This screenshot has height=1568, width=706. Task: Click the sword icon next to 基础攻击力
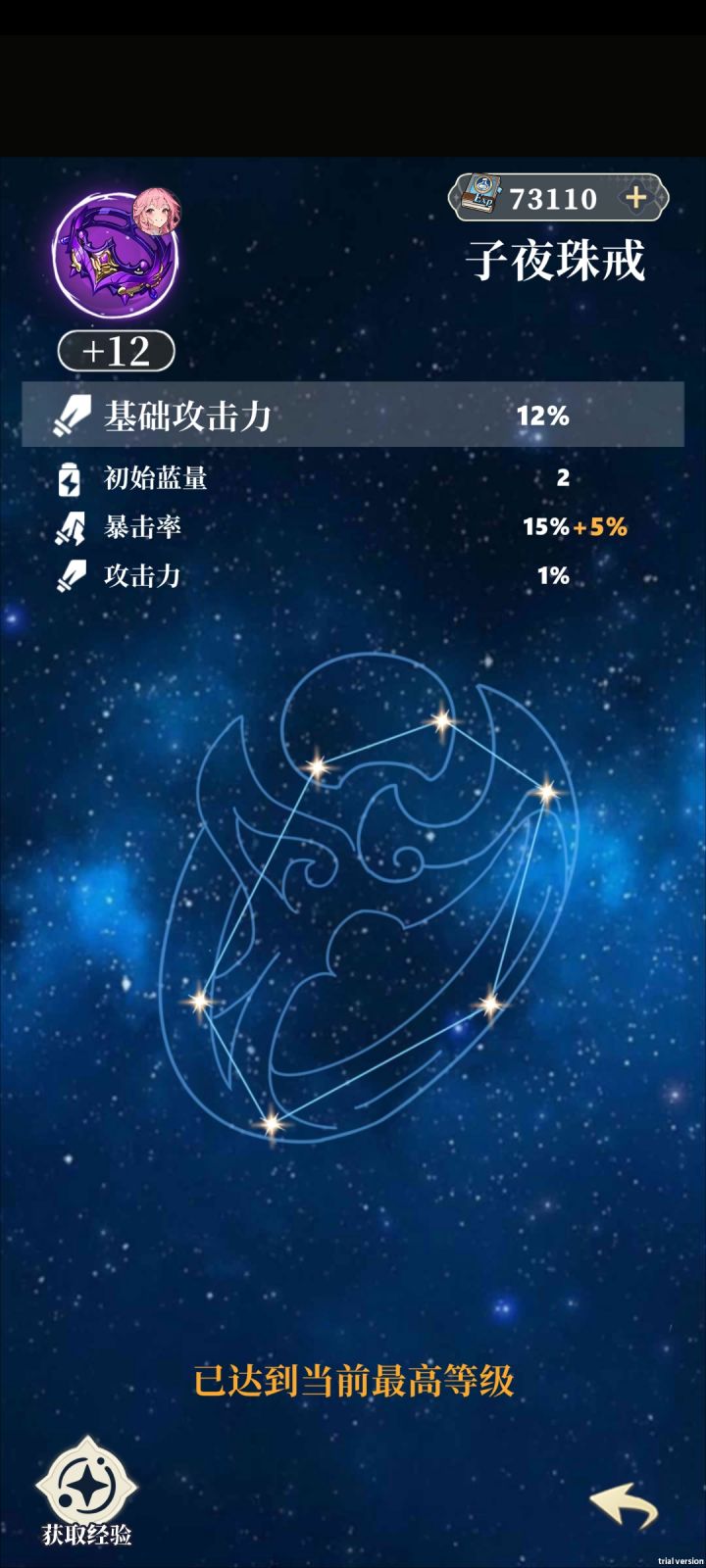point(71,416)
